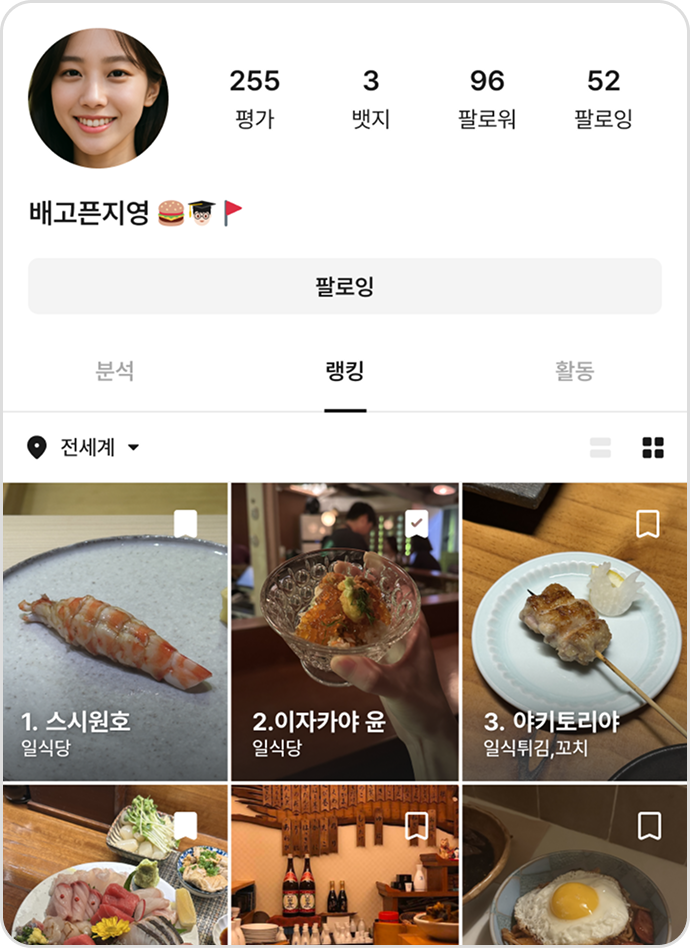This screenshot has height=948, width=690.
Task: Open the profile picture of 배고픈지영
Action: click(x=98, y=98)
